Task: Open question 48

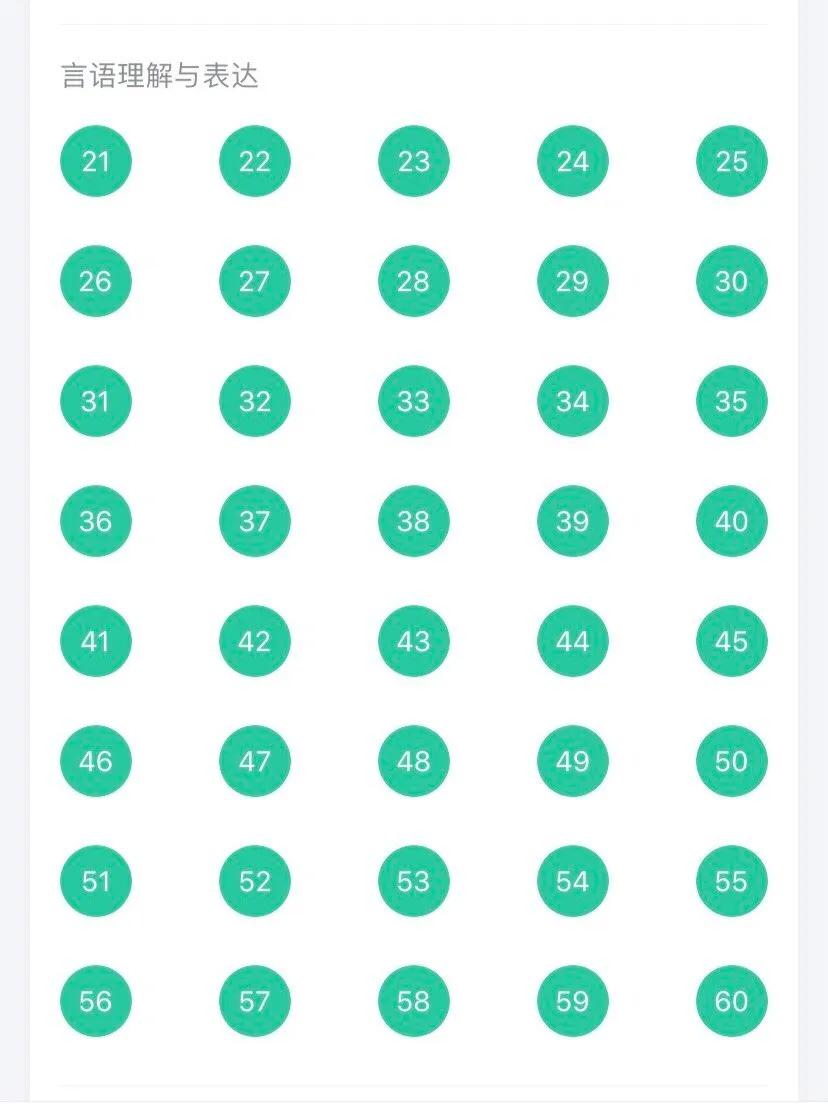Action: point(414,761)
